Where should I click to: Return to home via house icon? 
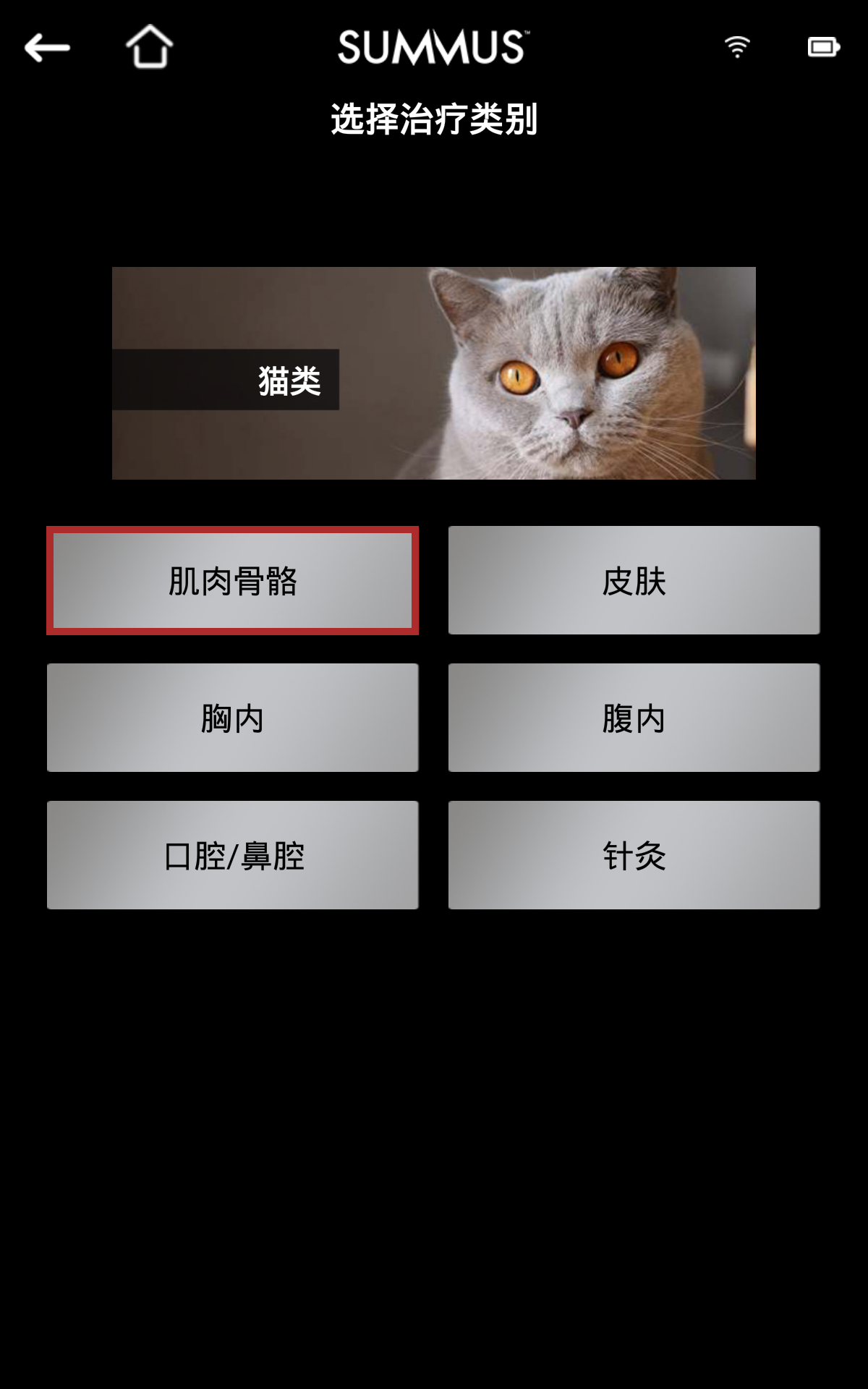point(150,47)
